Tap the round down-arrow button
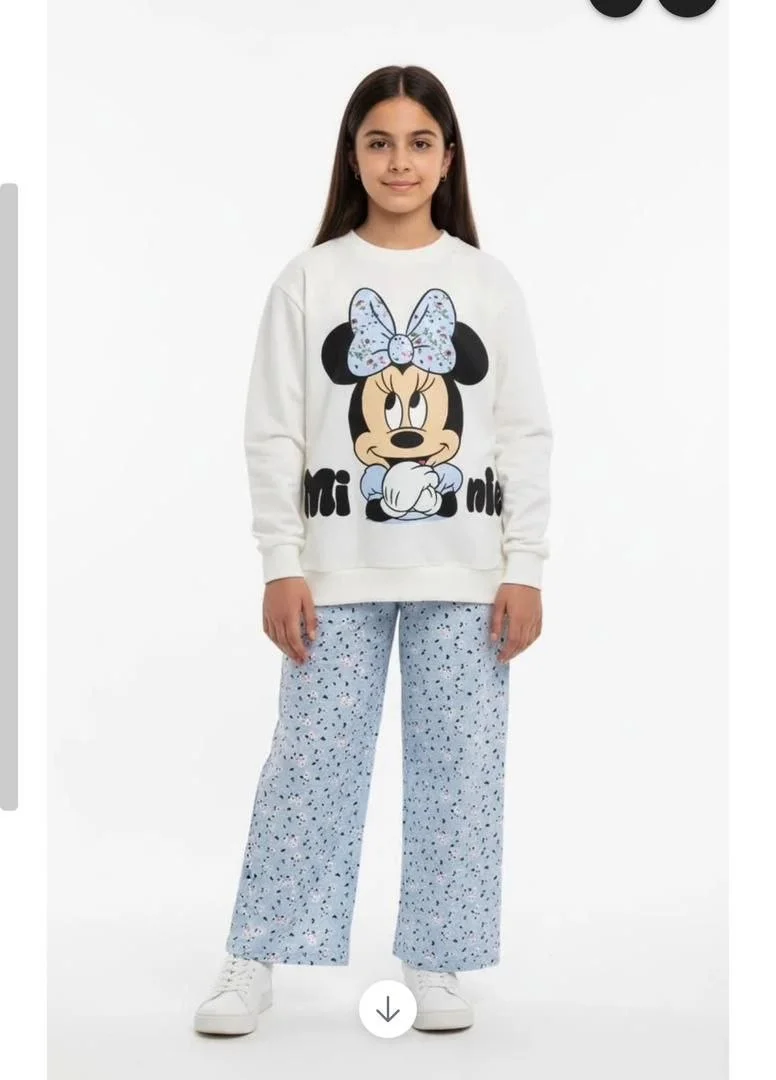776x1080 pixels. 387,1009
